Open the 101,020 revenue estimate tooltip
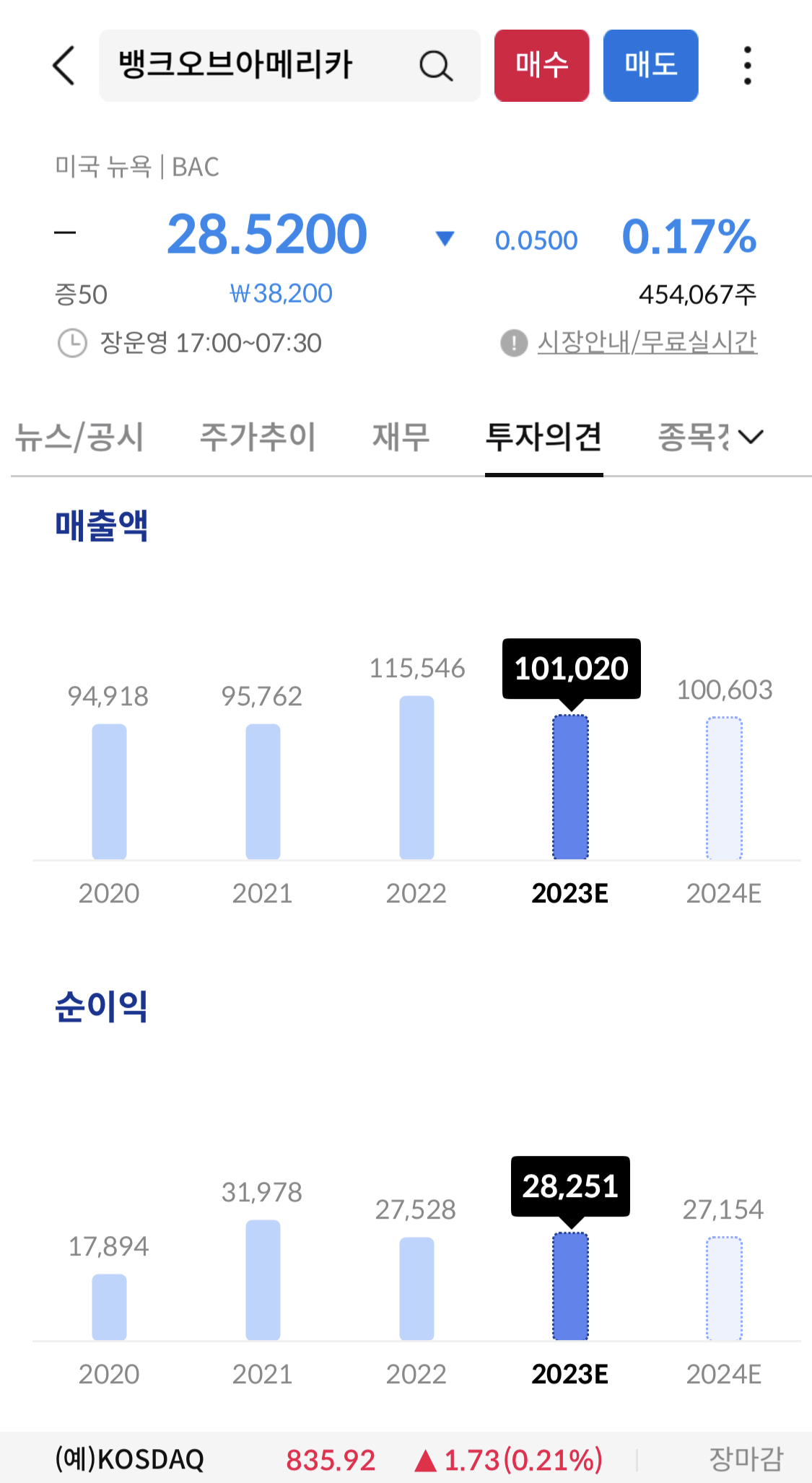 [x=570, y=669]
